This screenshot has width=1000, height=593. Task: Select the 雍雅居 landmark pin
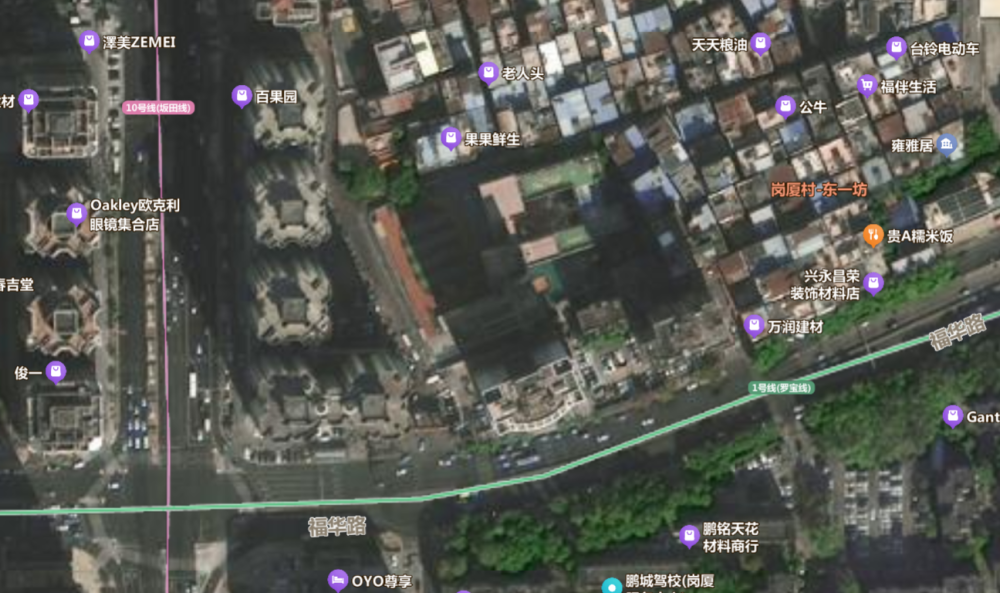(947, 145)
